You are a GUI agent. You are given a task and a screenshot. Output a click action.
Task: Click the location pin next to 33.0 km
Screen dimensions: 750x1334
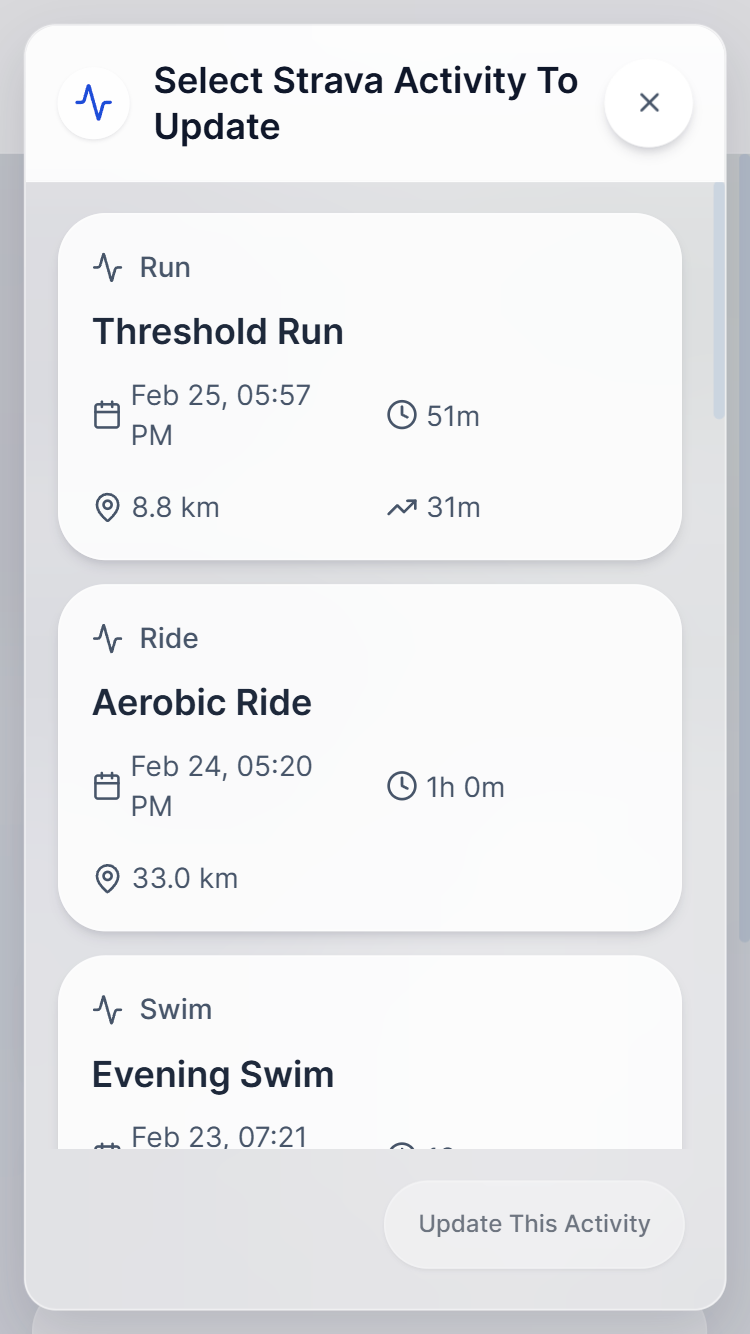[106, 878]
